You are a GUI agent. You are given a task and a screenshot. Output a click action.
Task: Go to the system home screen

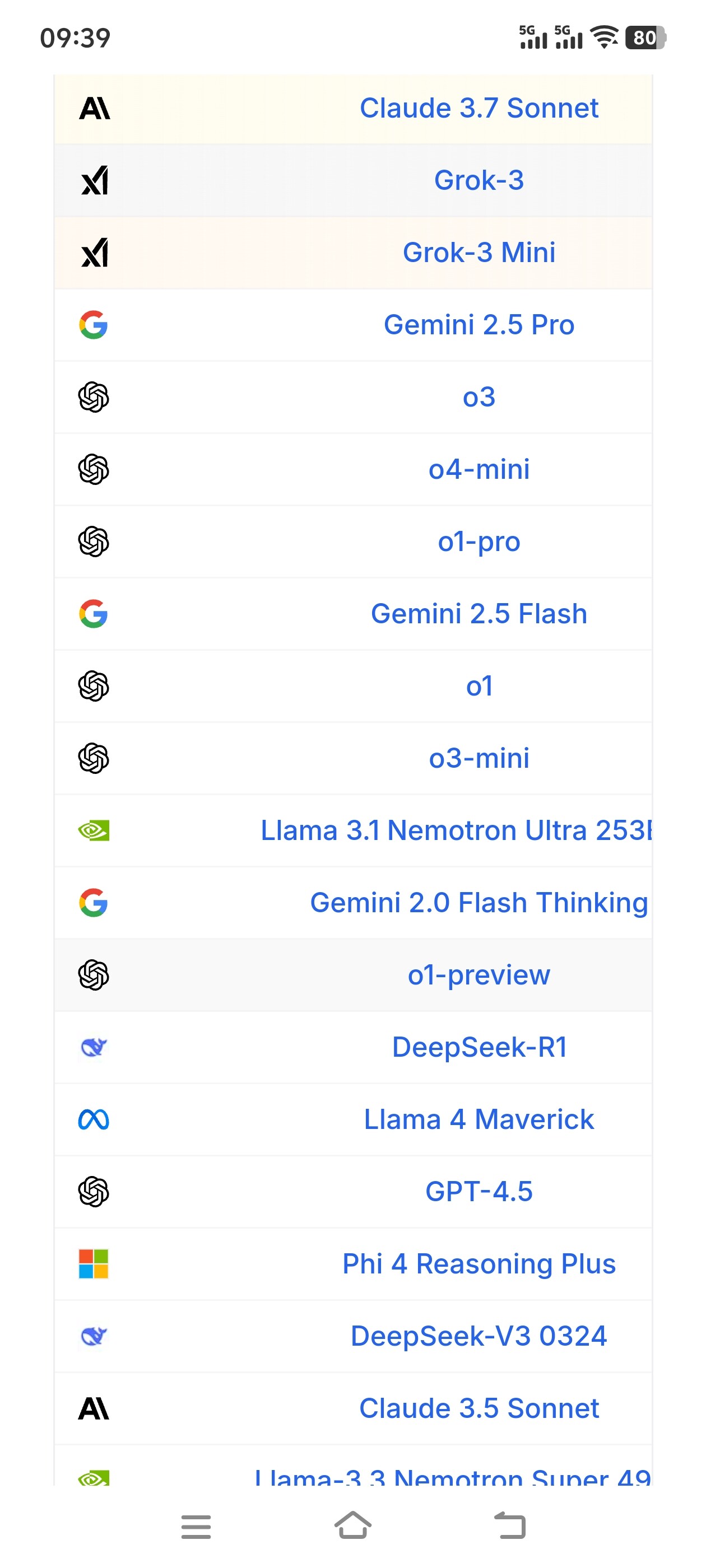[x=352, y=1525]
